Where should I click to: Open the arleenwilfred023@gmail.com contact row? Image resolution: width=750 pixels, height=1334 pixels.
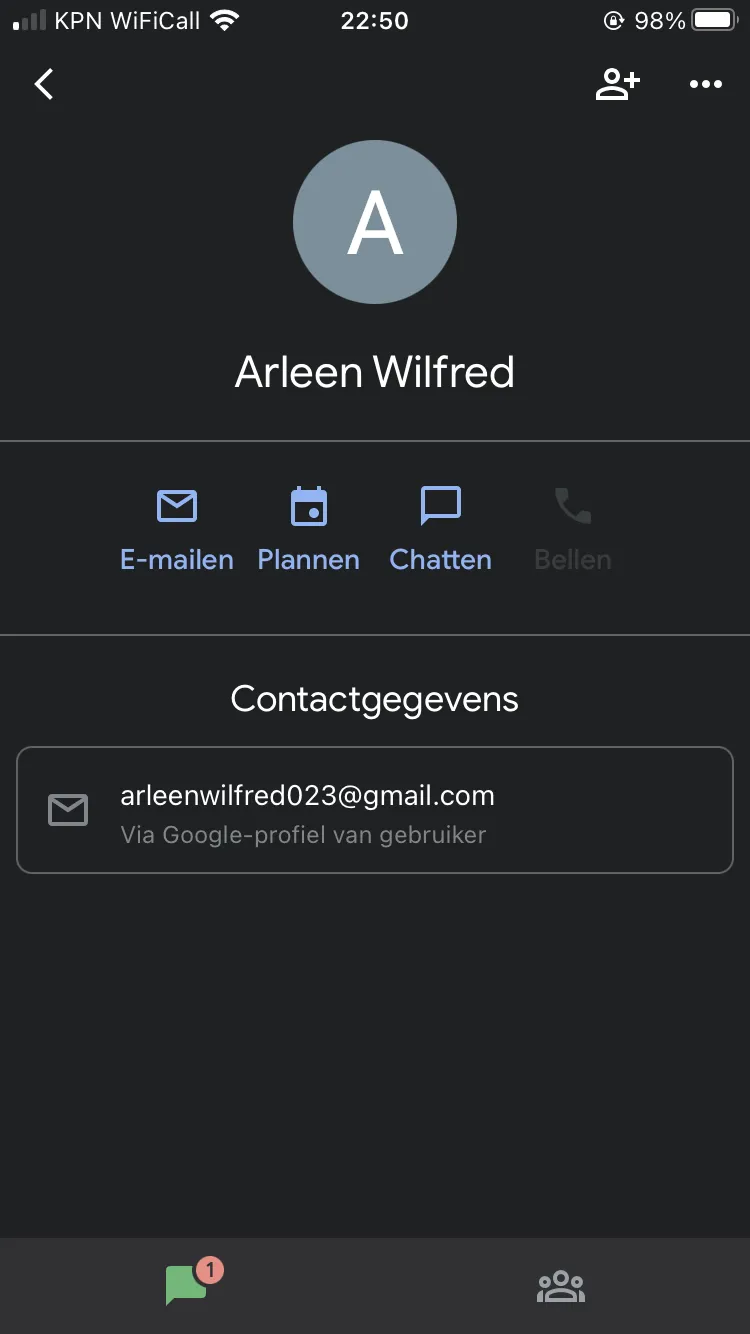[x=375, y=810]
